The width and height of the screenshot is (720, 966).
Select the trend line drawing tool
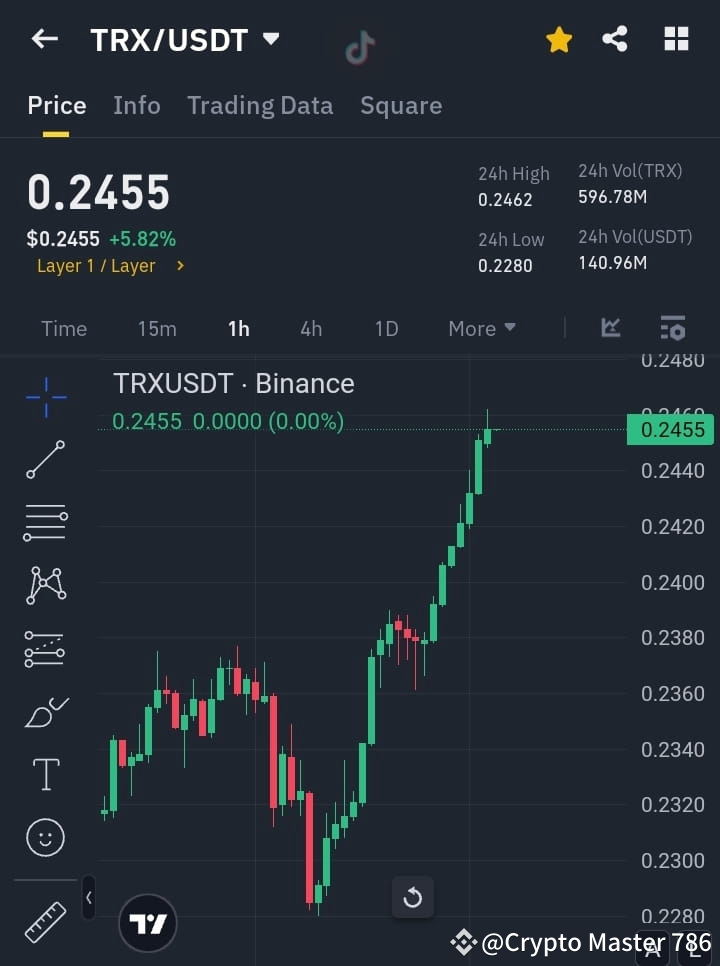tap(45, 460)
